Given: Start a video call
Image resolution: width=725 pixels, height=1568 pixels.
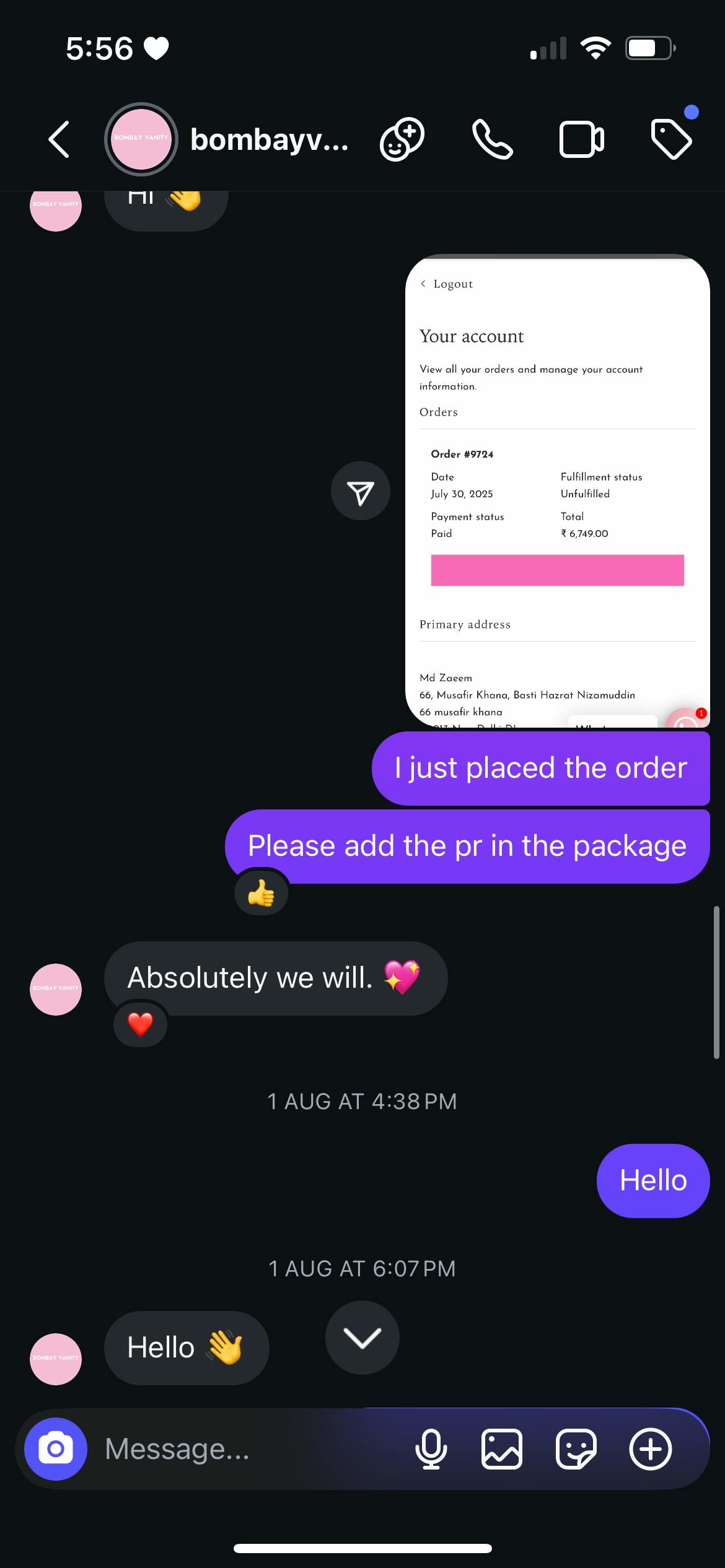Looking at the screenshot, I should 582,139.
